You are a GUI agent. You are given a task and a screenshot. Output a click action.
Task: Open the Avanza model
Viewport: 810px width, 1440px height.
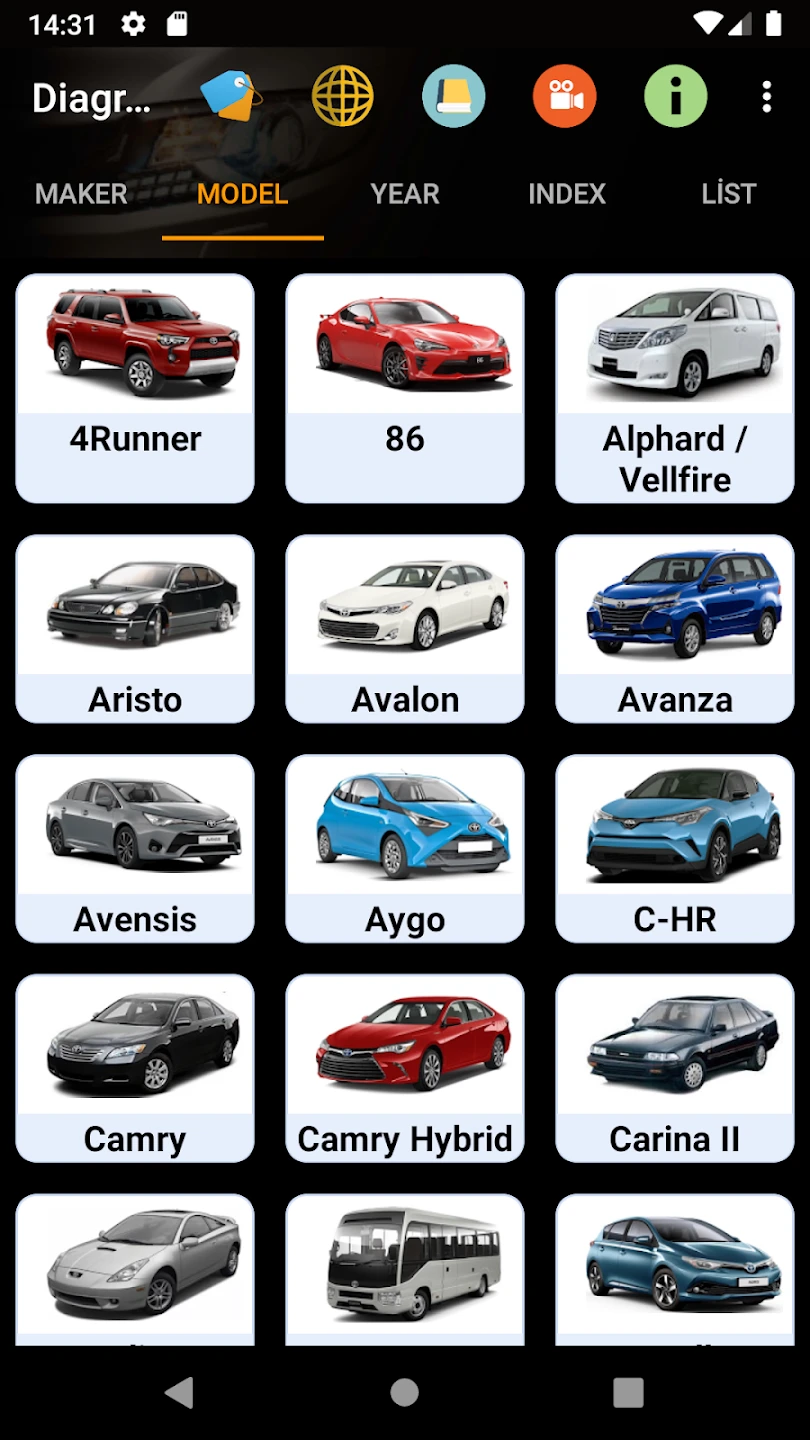(x=675, y=628)
